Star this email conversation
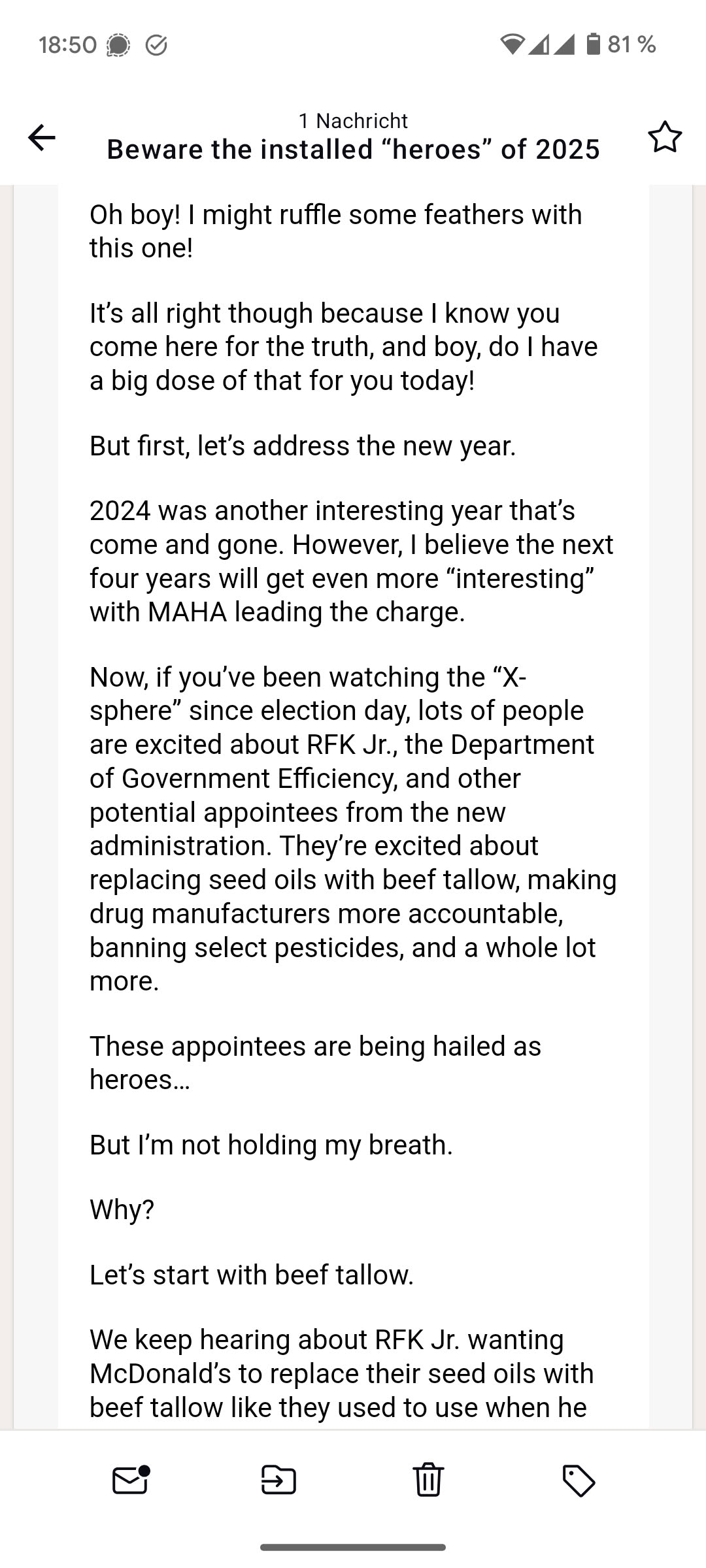This screenshot has width=706, height=1568. coord(665,137)
